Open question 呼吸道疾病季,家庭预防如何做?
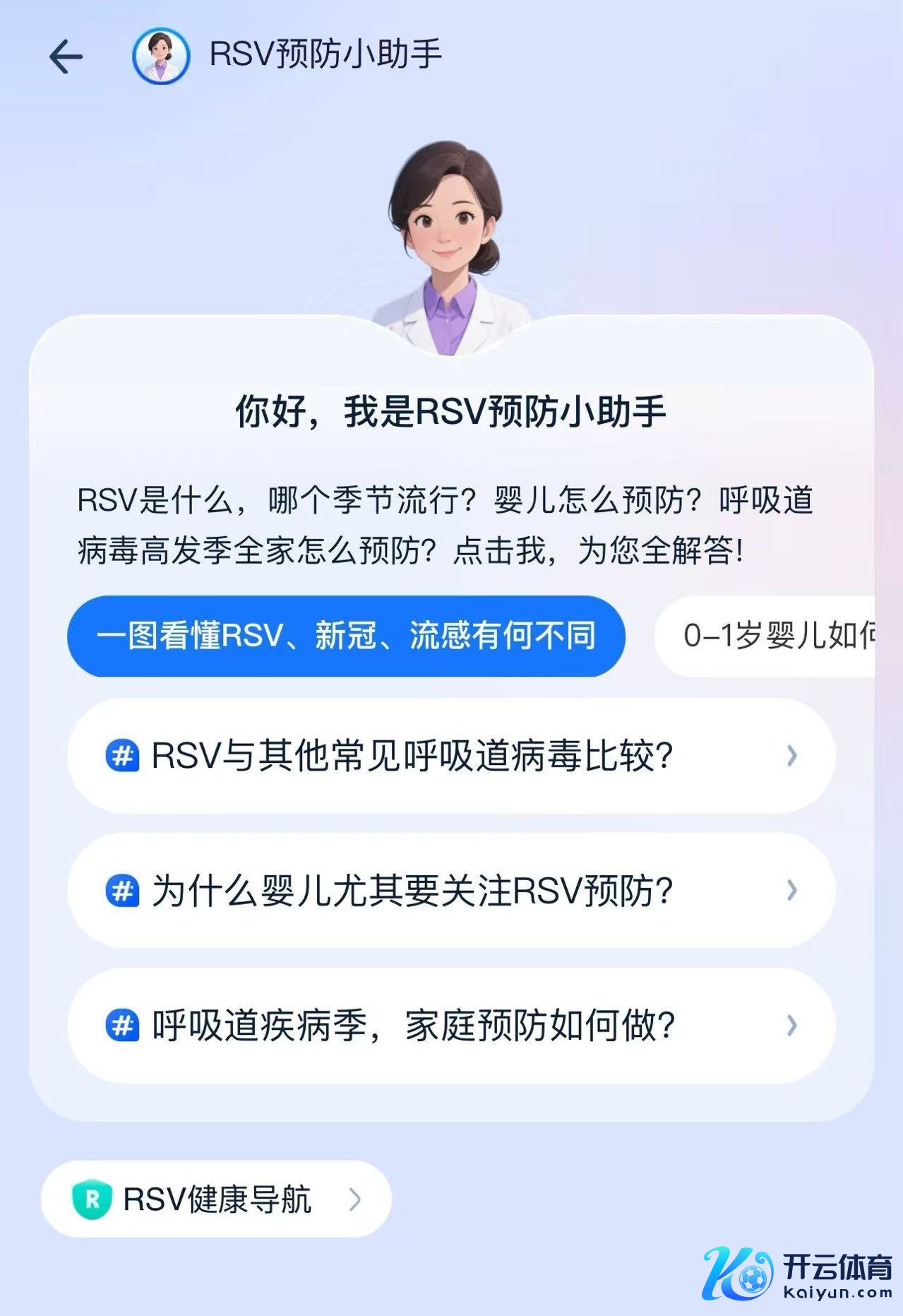The width and height of the screenshot is (903, 1316). [x=450, y=1026]
